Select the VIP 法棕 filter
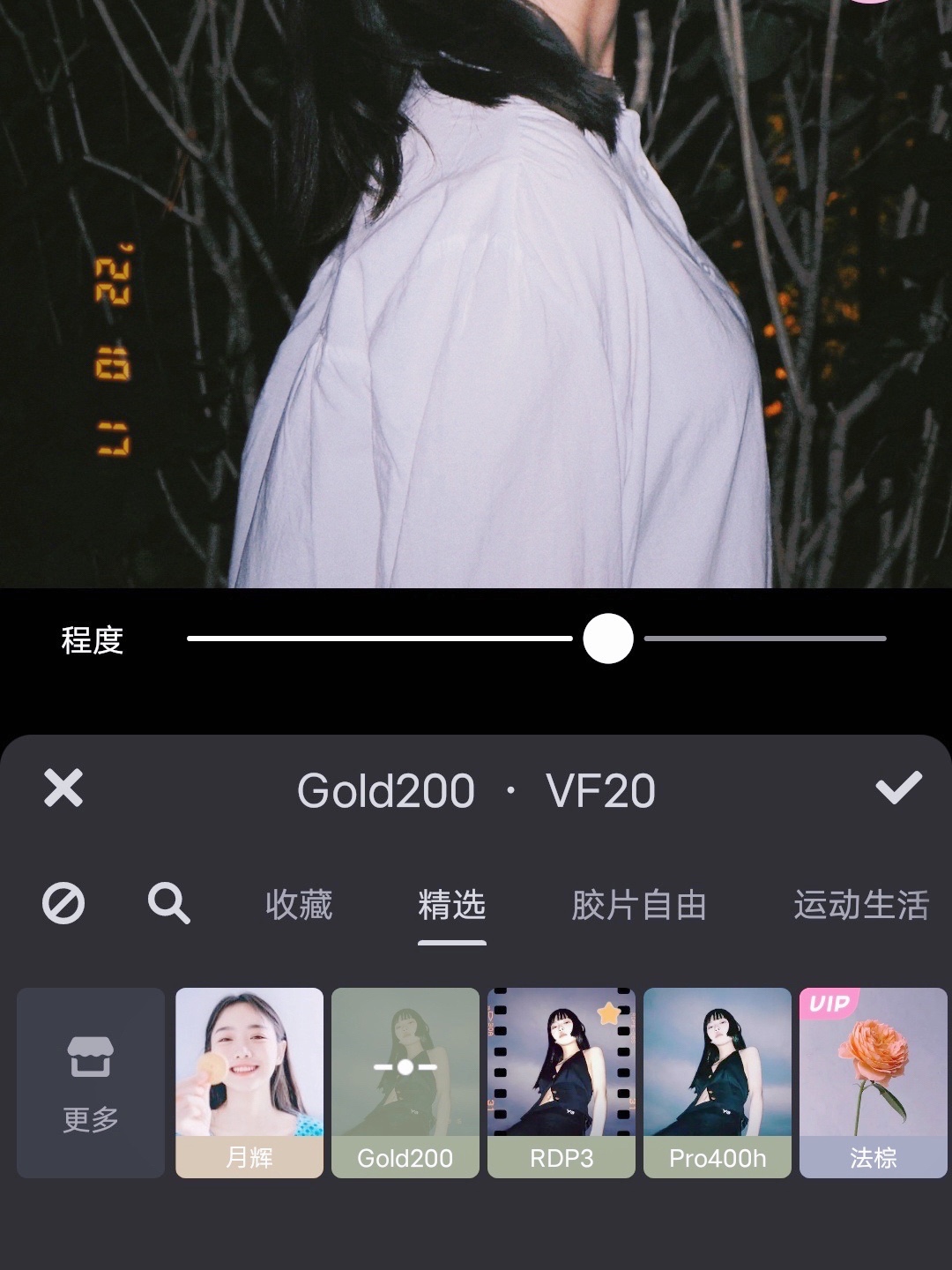Viewport: 952px width, 1270px height. point(873,1083)
